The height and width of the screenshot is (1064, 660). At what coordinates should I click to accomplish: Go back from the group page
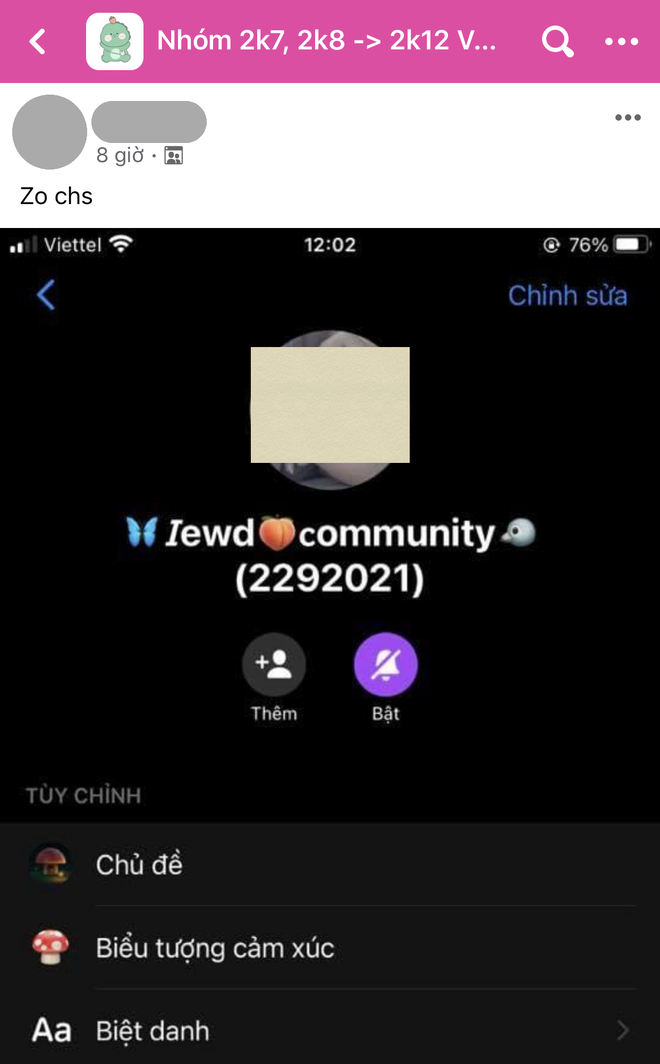38,42
